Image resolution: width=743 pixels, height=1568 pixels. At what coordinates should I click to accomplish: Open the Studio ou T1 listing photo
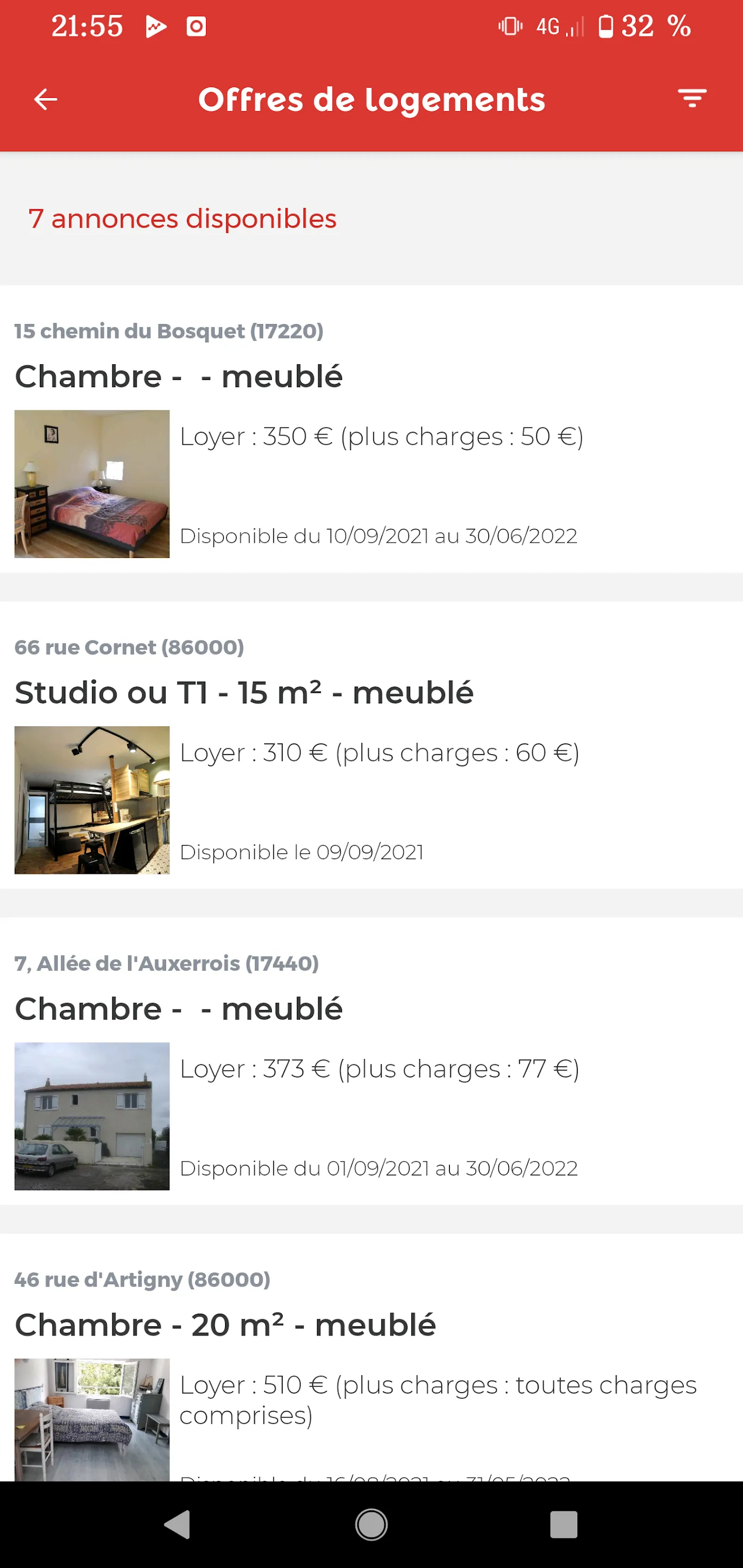(x=92, y=800)
